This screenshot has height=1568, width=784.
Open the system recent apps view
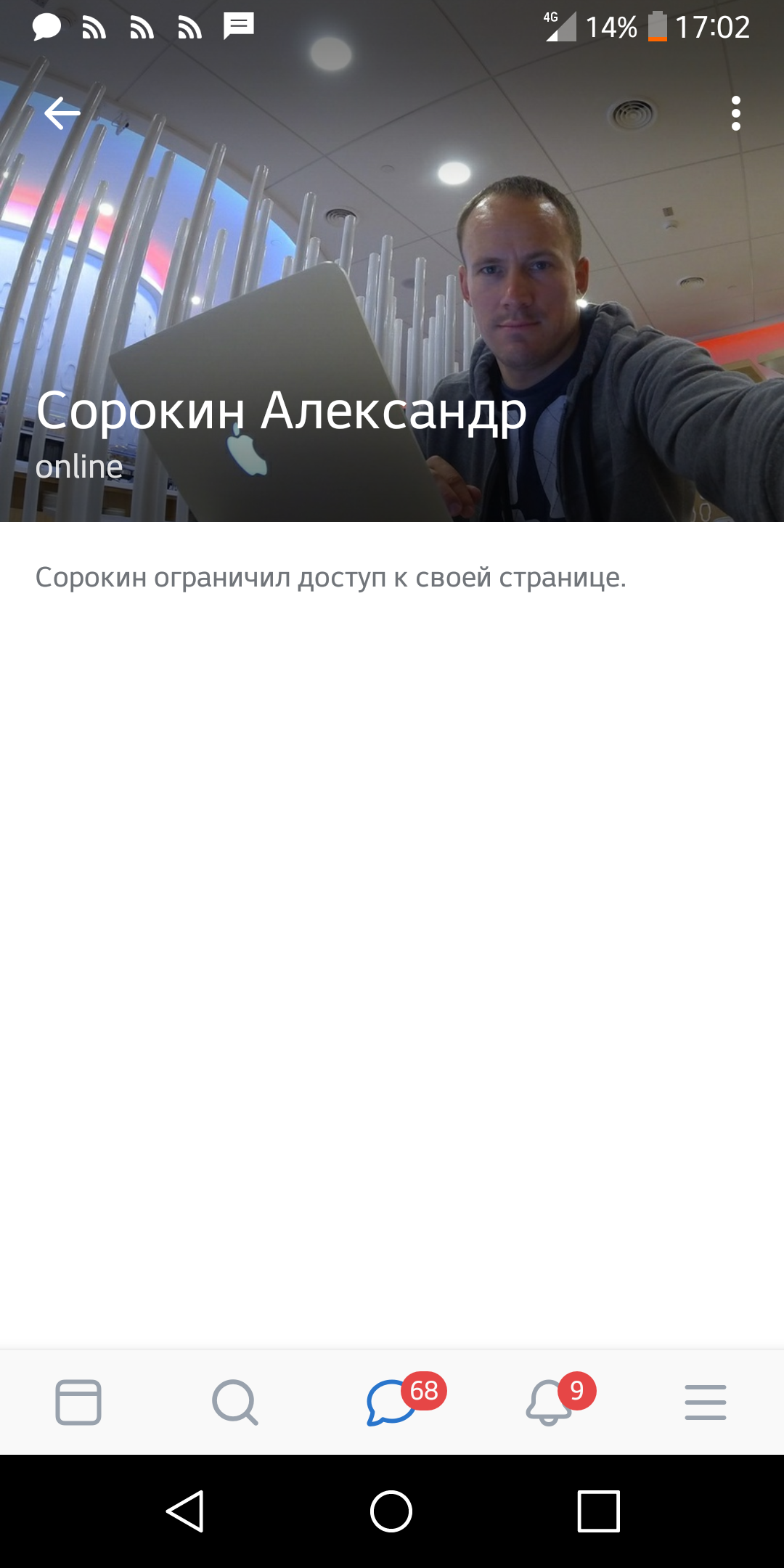[599, 1511]
